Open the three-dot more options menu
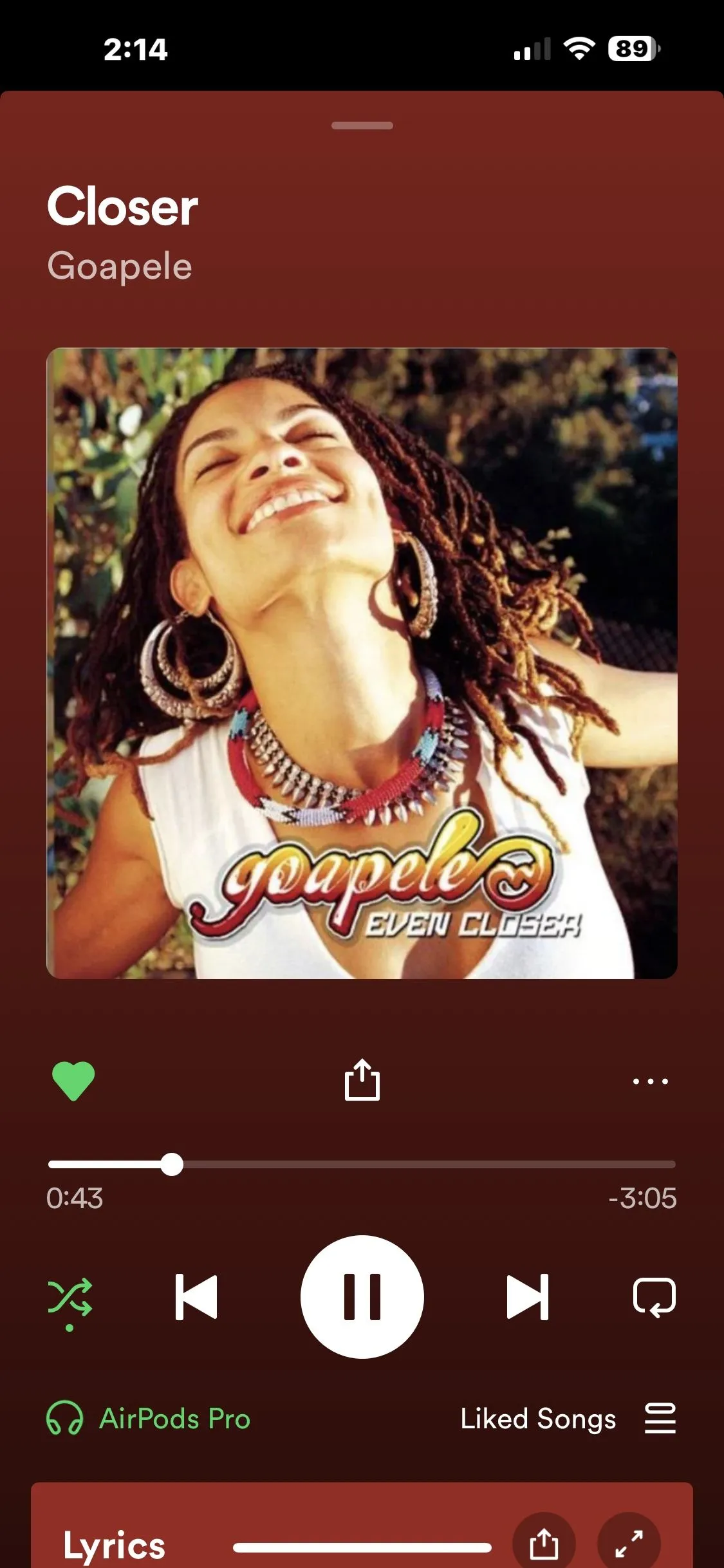Viewport: 724px width, 1568px height. click(650, 1081)
